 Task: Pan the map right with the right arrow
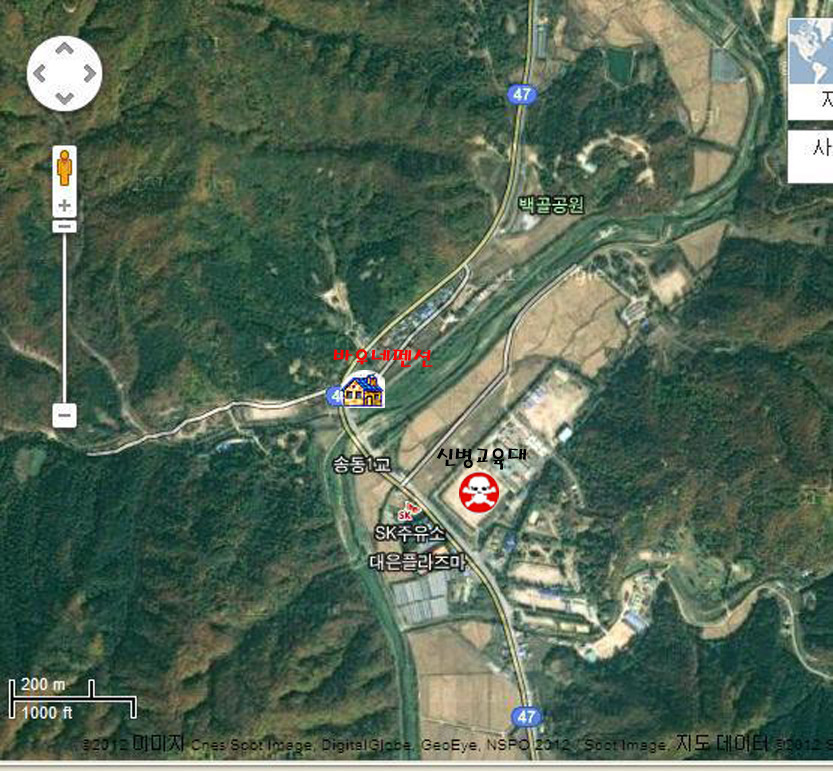click(88, 73)
